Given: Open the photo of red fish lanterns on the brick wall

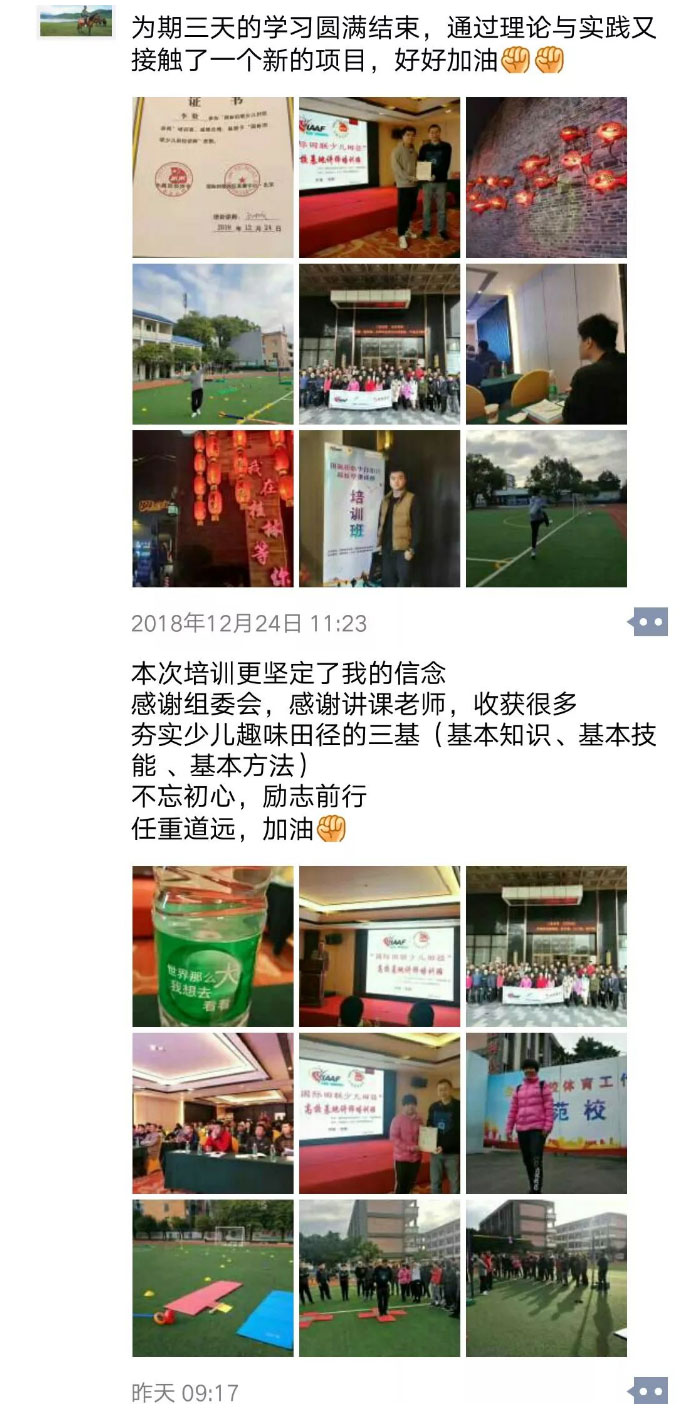Looking at the screenshot, I should coord(546,177).
